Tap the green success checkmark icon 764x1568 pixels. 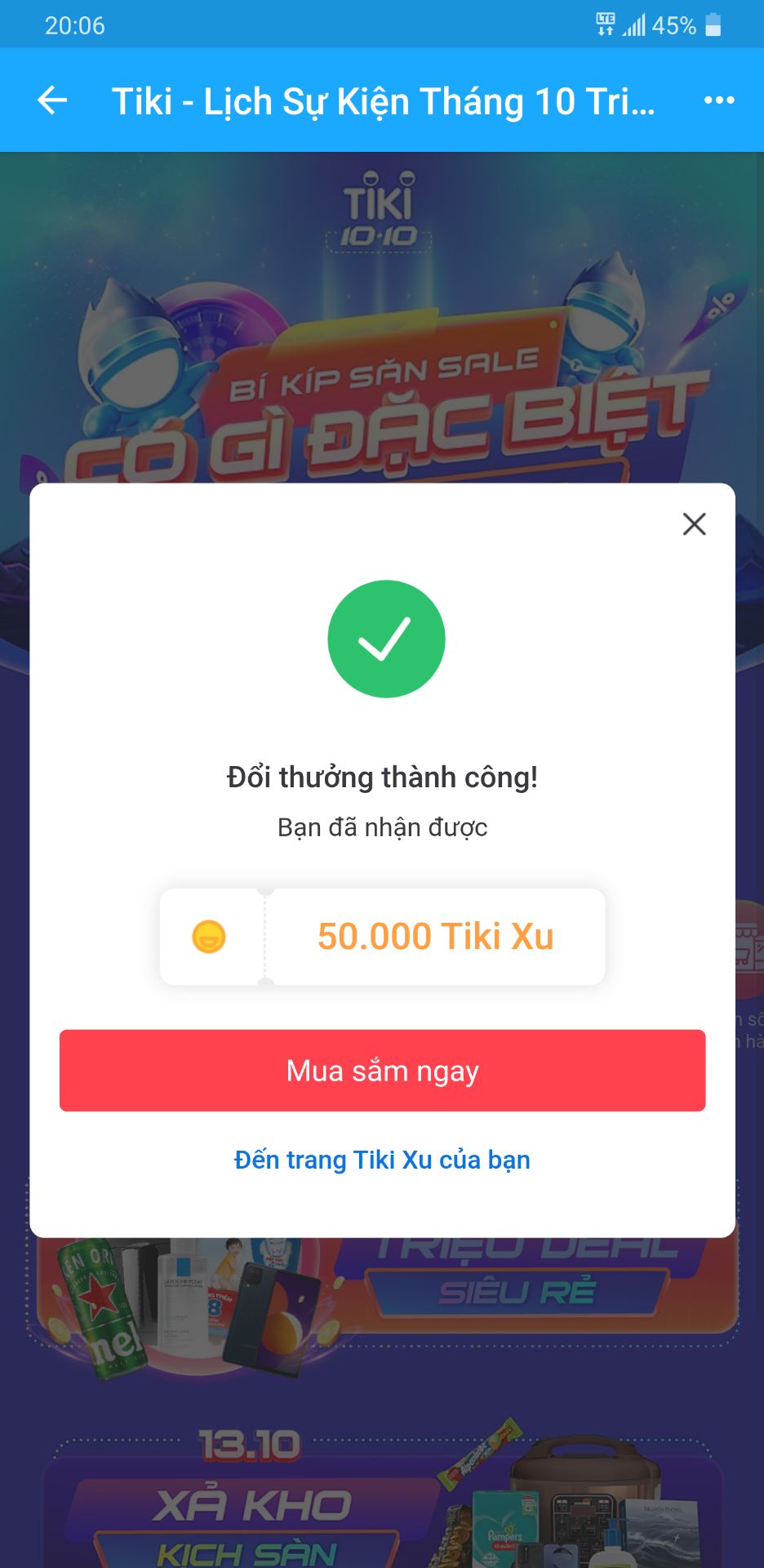tap(385, 638)
